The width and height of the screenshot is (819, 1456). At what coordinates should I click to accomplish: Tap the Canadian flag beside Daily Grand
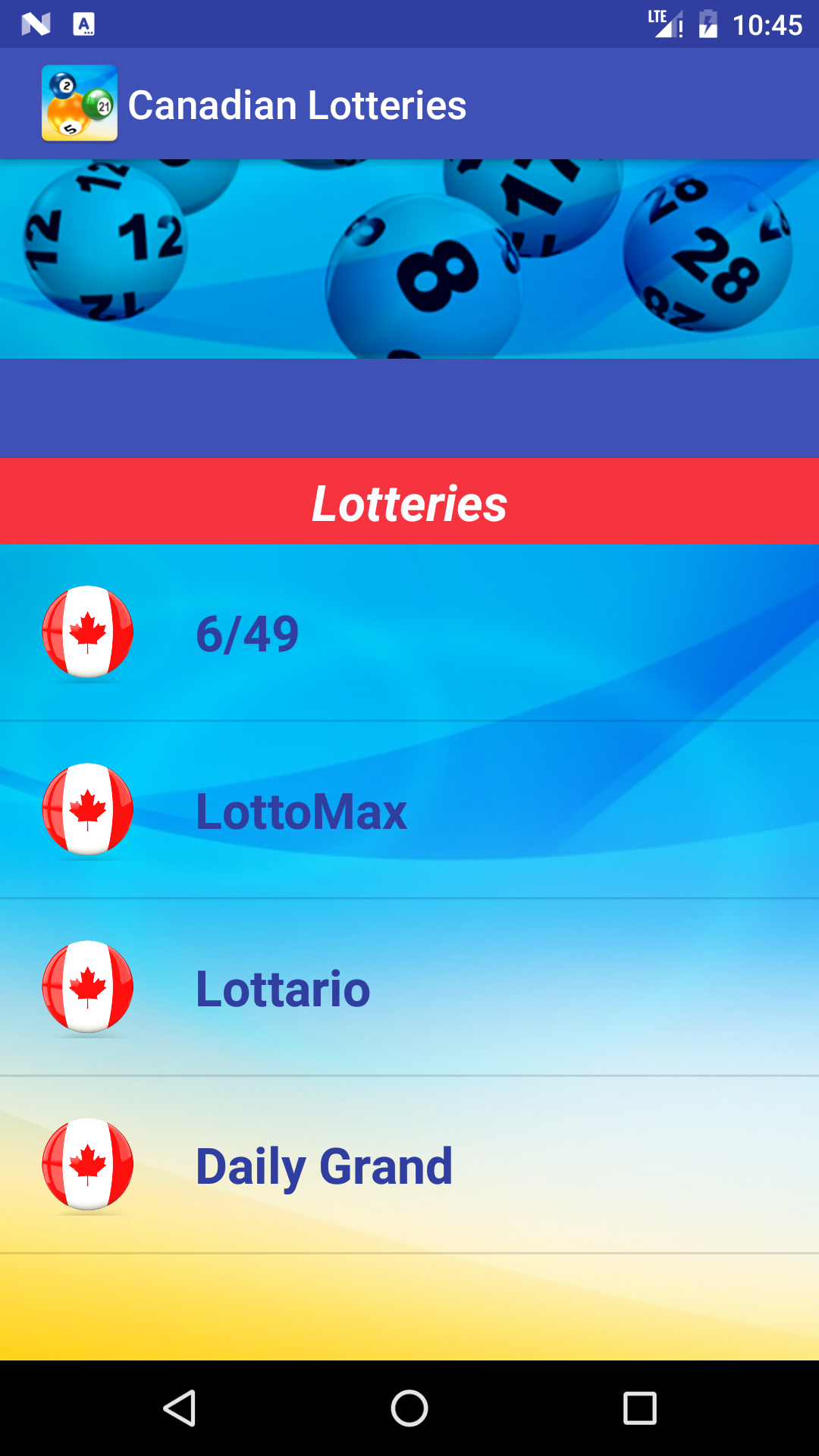(86, 1165)
